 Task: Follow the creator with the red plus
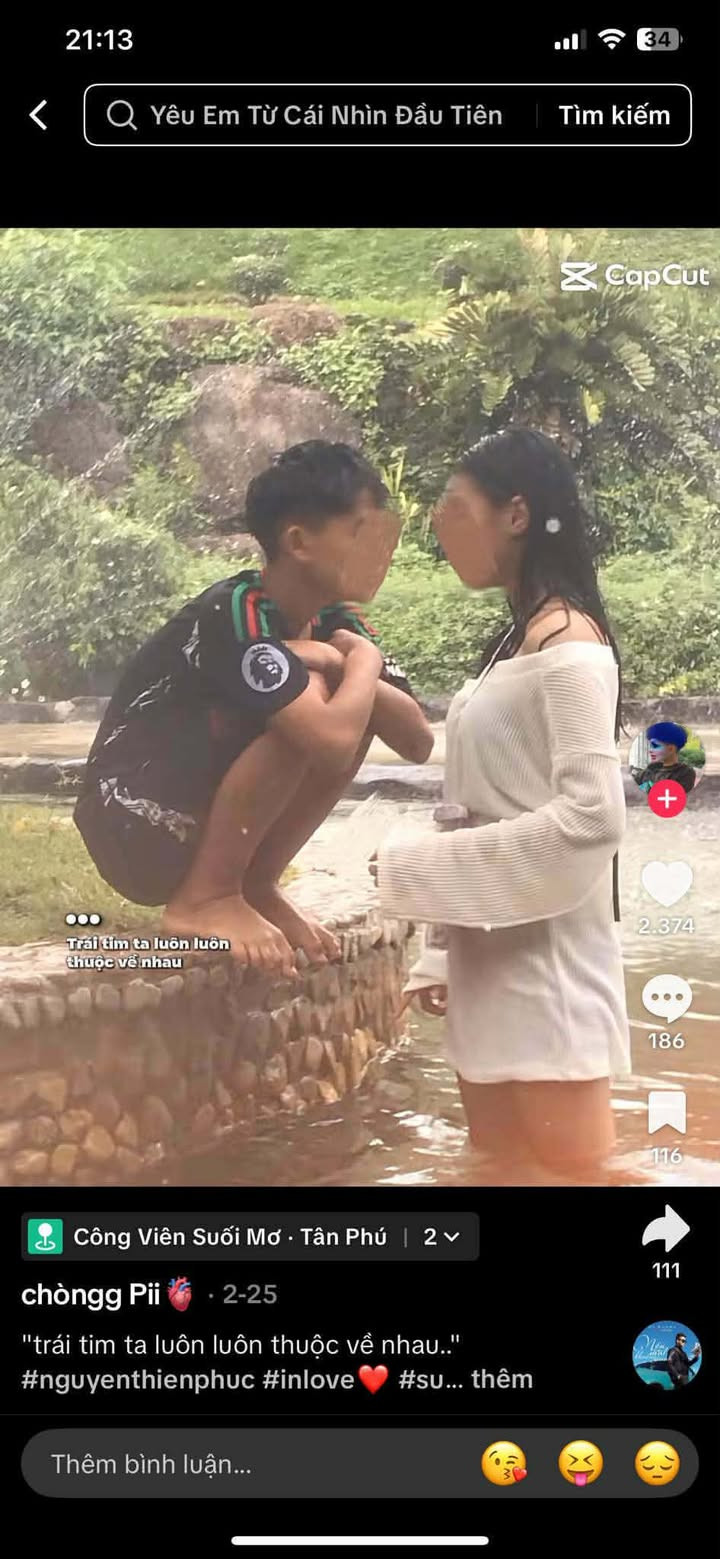667,798
